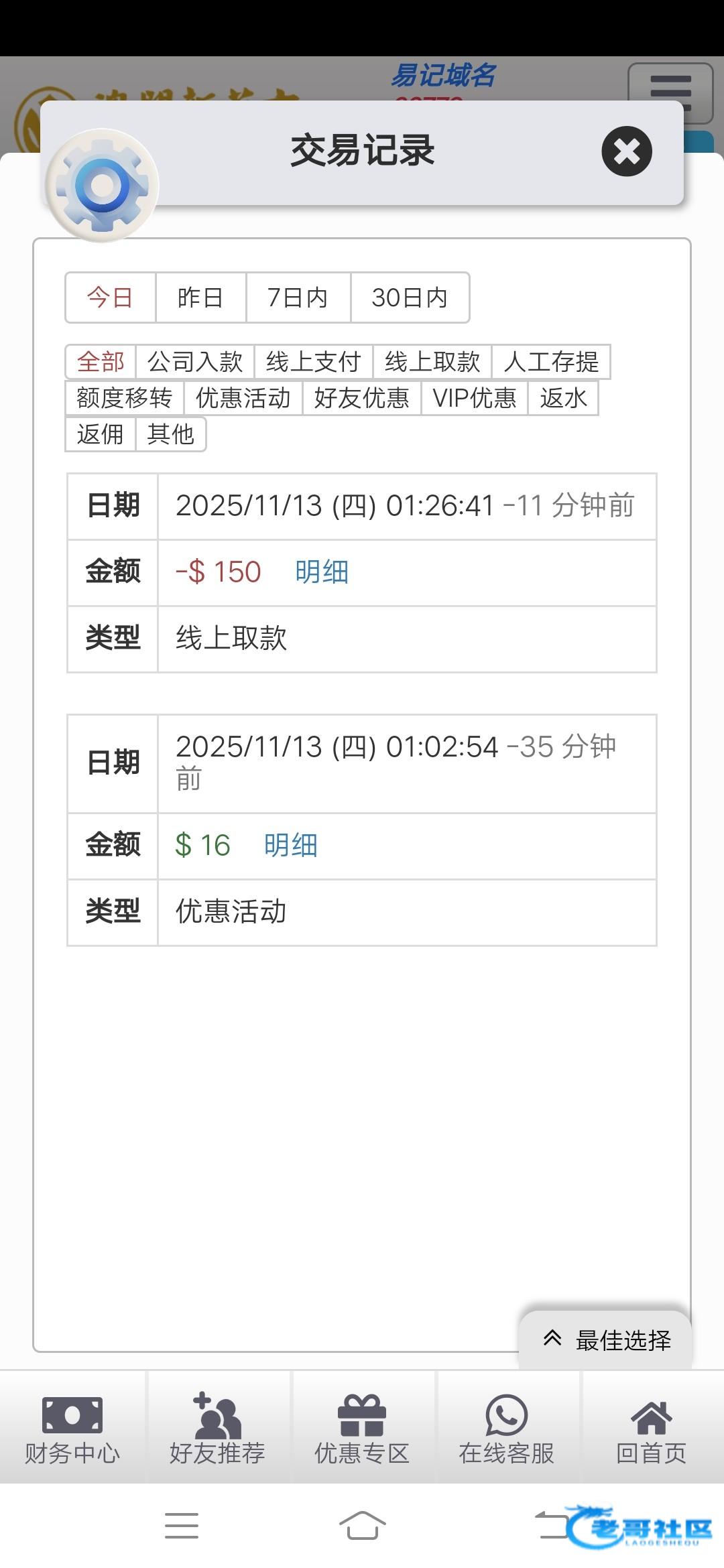View 明细 for the -$150 withdrawal

pyautogui.click(x=322, y=572)
